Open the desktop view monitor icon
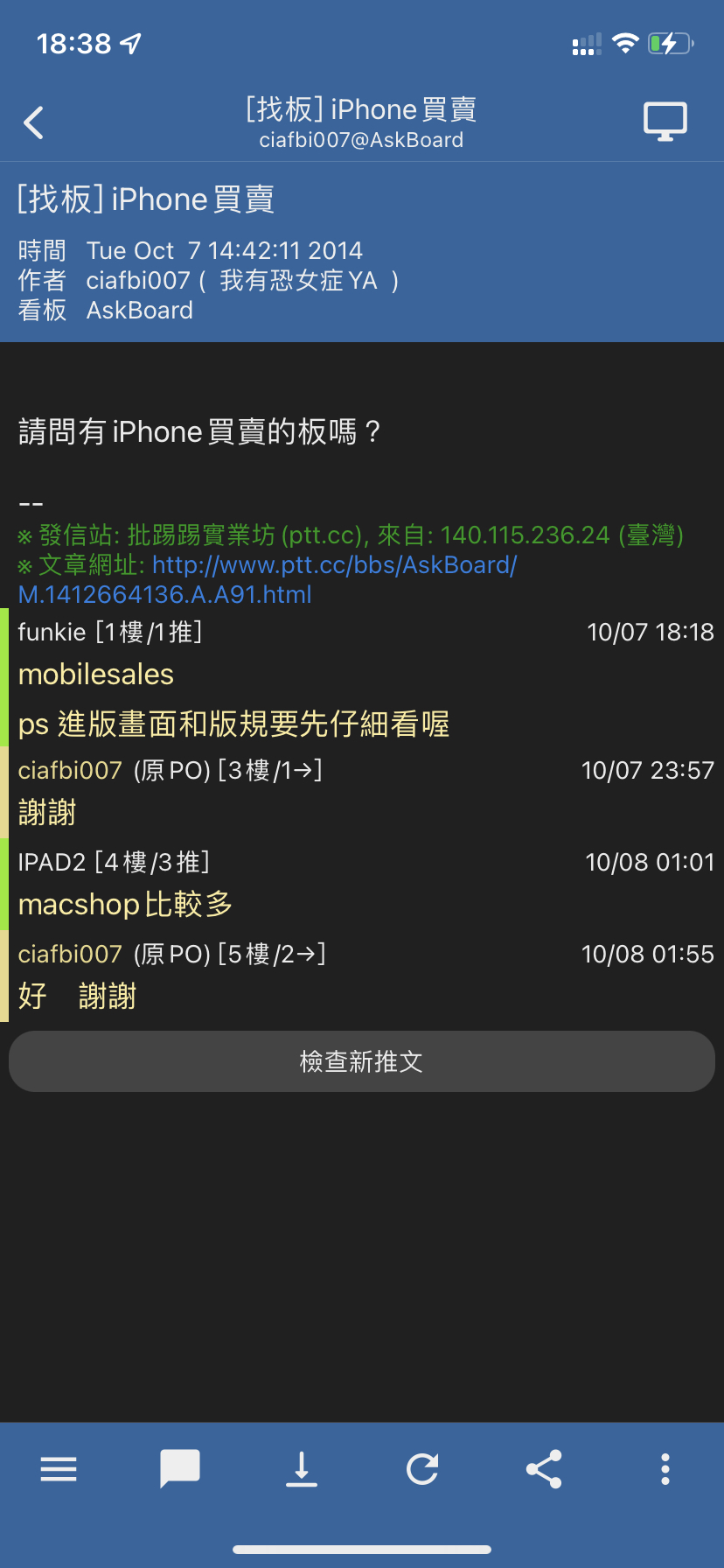Image resolution: width=724 pixels, height=1568 pixels. coord(665,122)
